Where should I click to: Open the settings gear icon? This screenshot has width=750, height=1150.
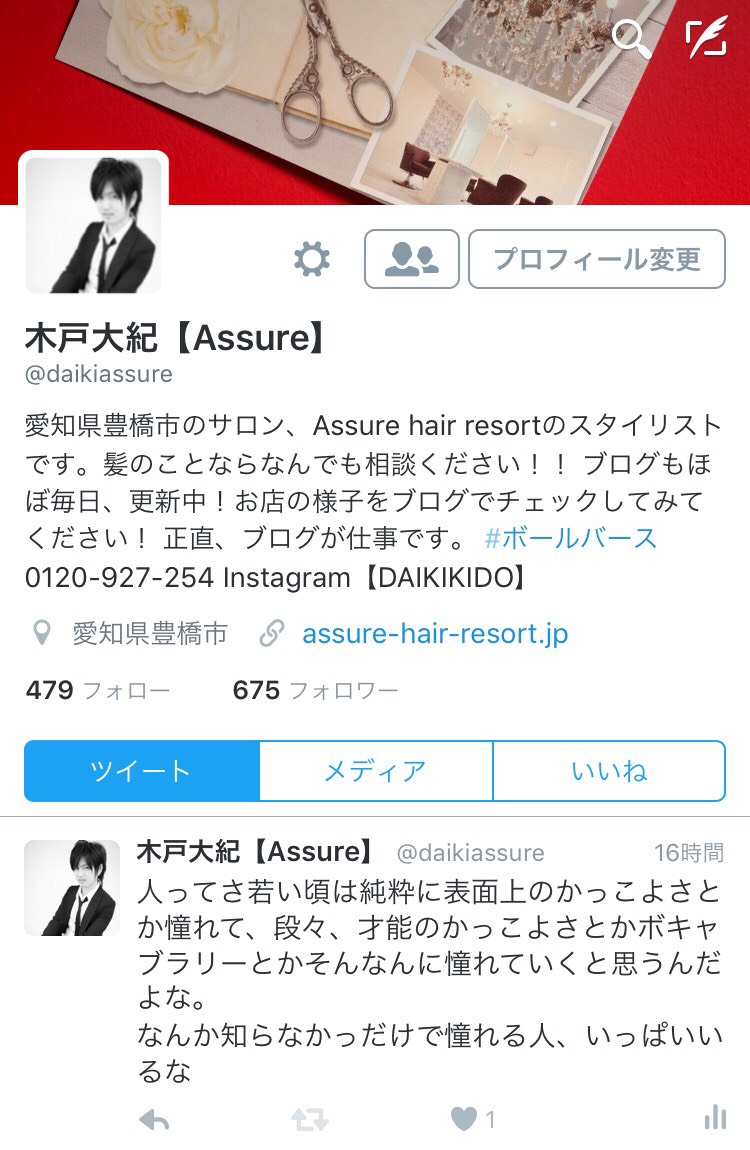click(312, 260)
